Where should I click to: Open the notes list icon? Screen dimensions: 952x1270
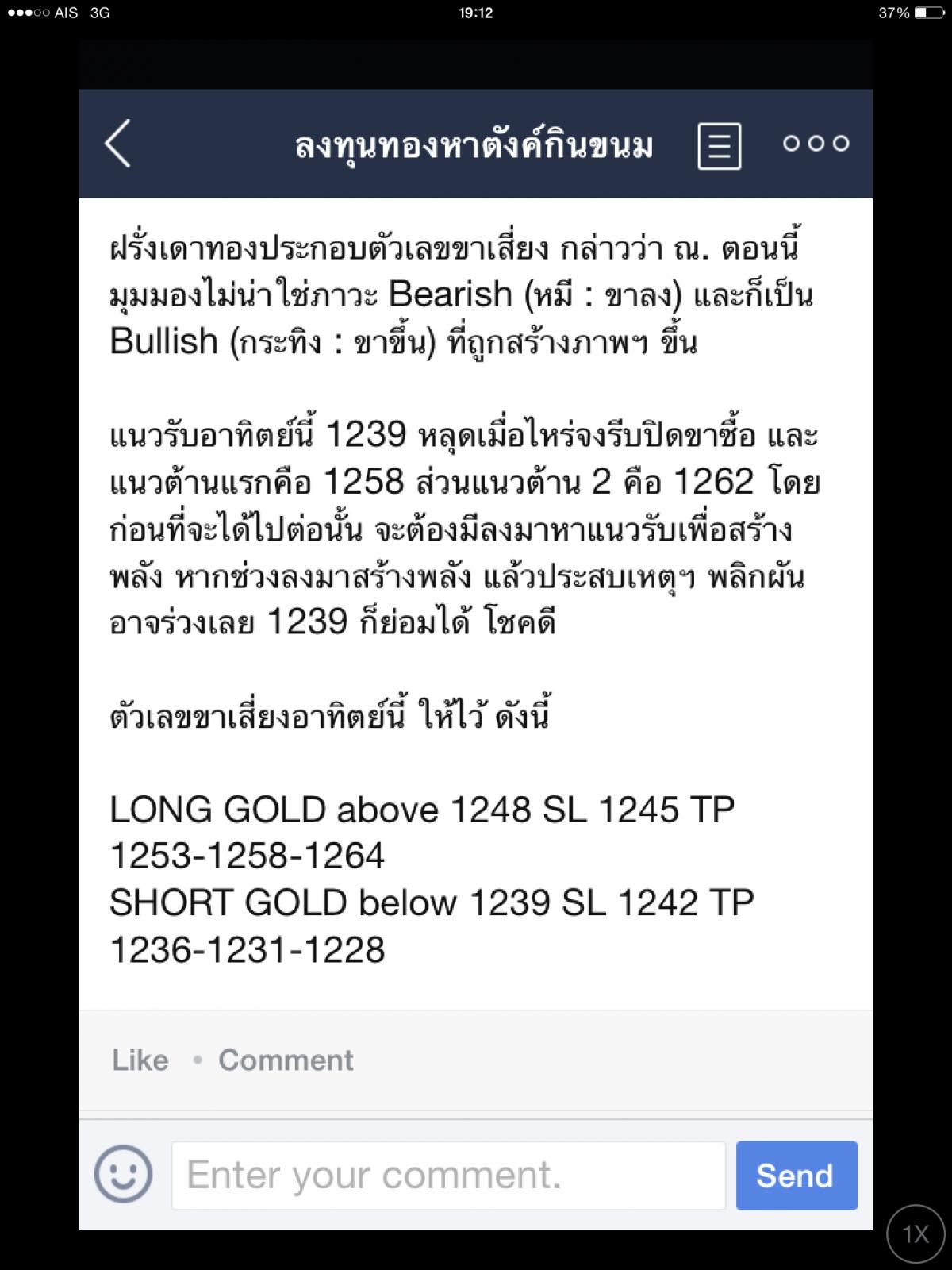pyautogui.click(x=719, y=146)
